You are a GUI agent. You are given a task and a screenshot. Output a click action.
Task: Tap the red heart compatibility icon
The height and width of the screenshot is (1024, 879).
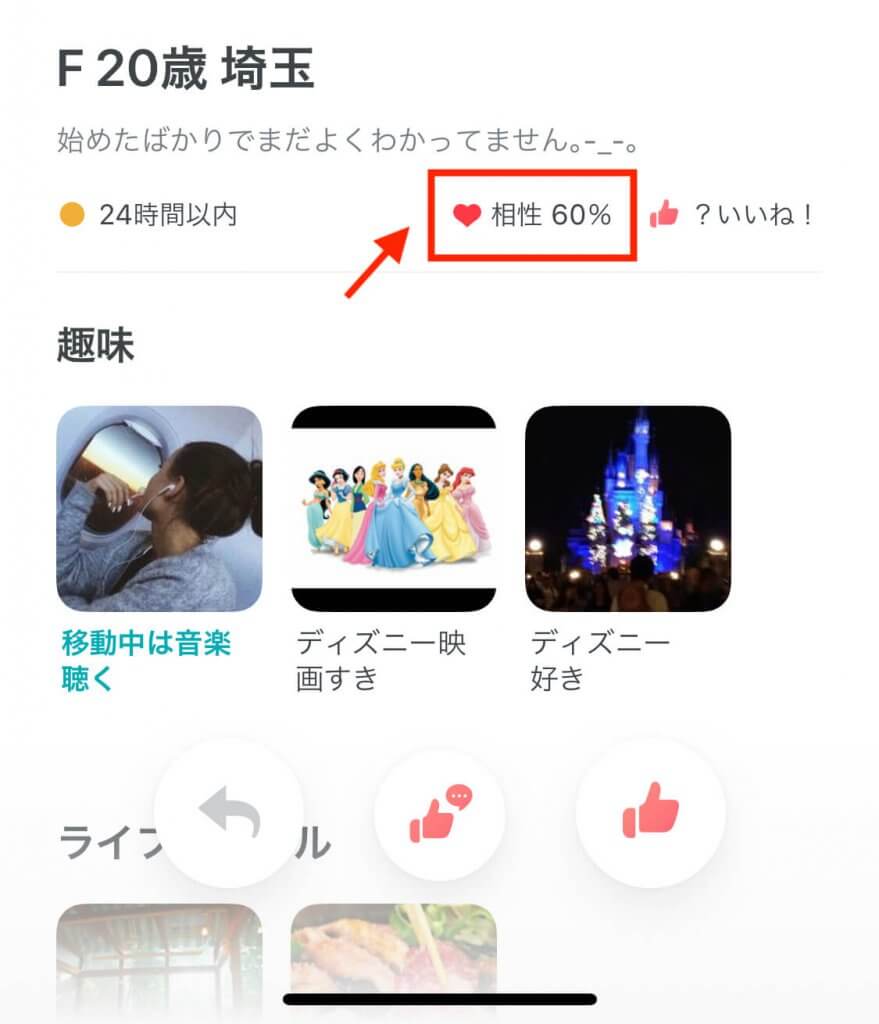point(466,212)
